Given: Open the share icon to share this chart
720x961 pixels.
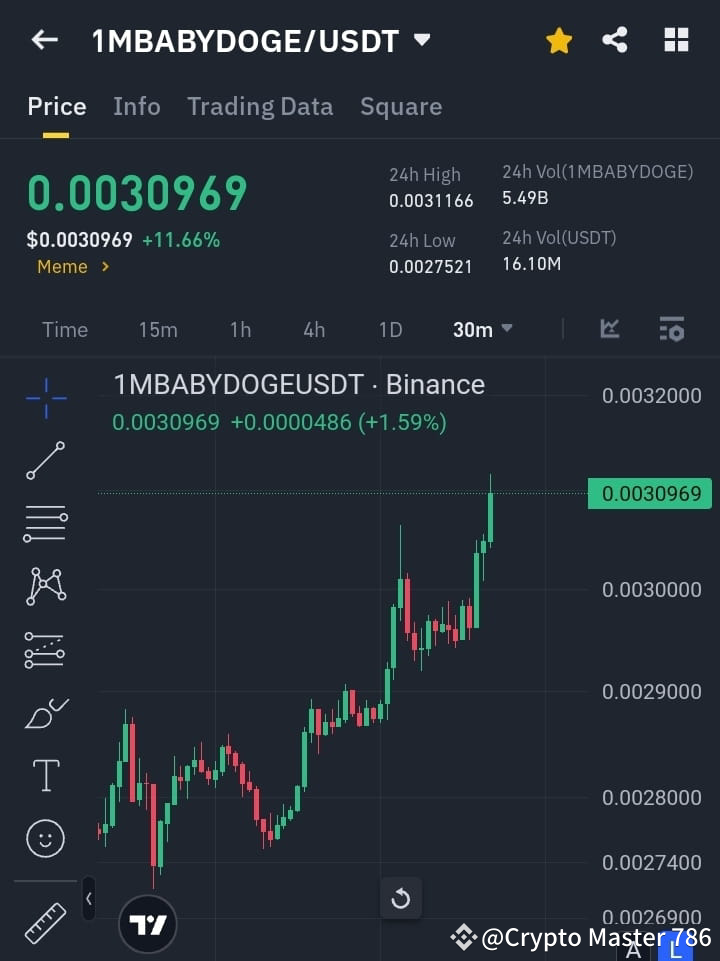Looking at the screenshot, I should [615, 40].
